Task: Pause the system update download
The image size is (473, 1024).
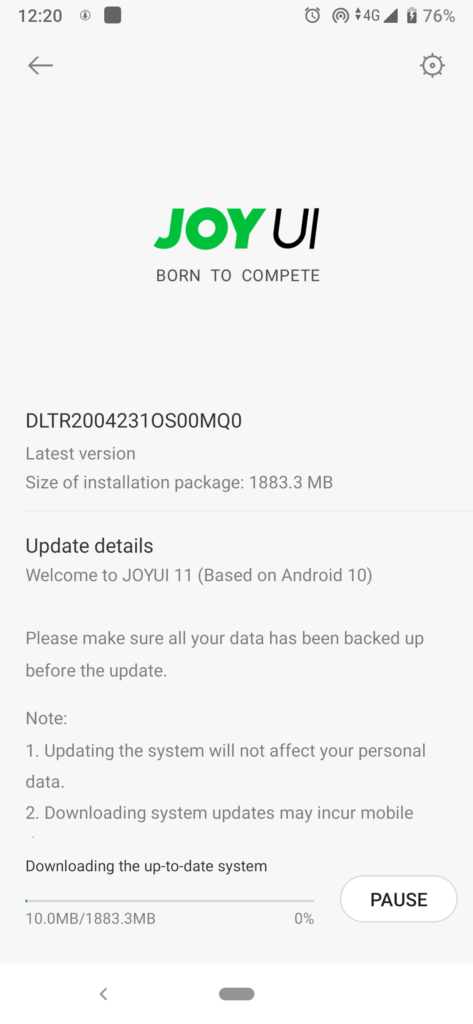Action: pyautogui.click(x=399, y=899)
